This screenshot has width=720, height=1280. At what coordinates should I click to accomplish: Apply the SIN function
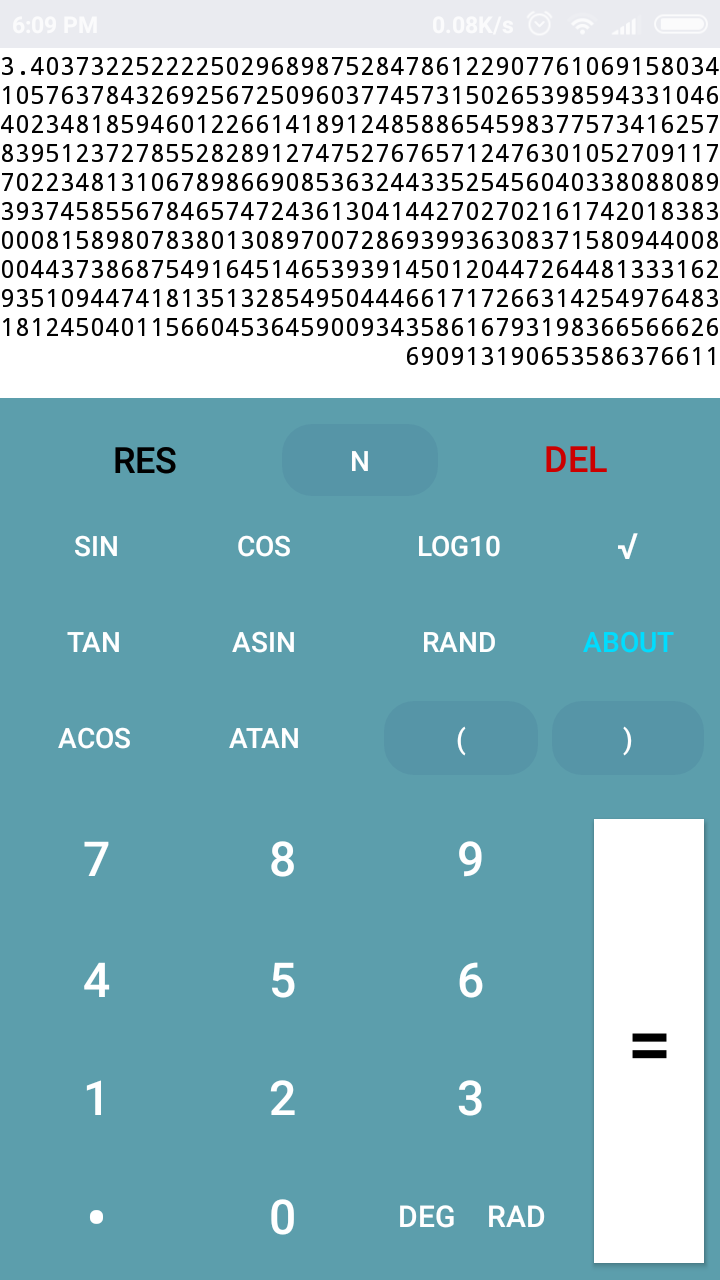click(96, 546)
